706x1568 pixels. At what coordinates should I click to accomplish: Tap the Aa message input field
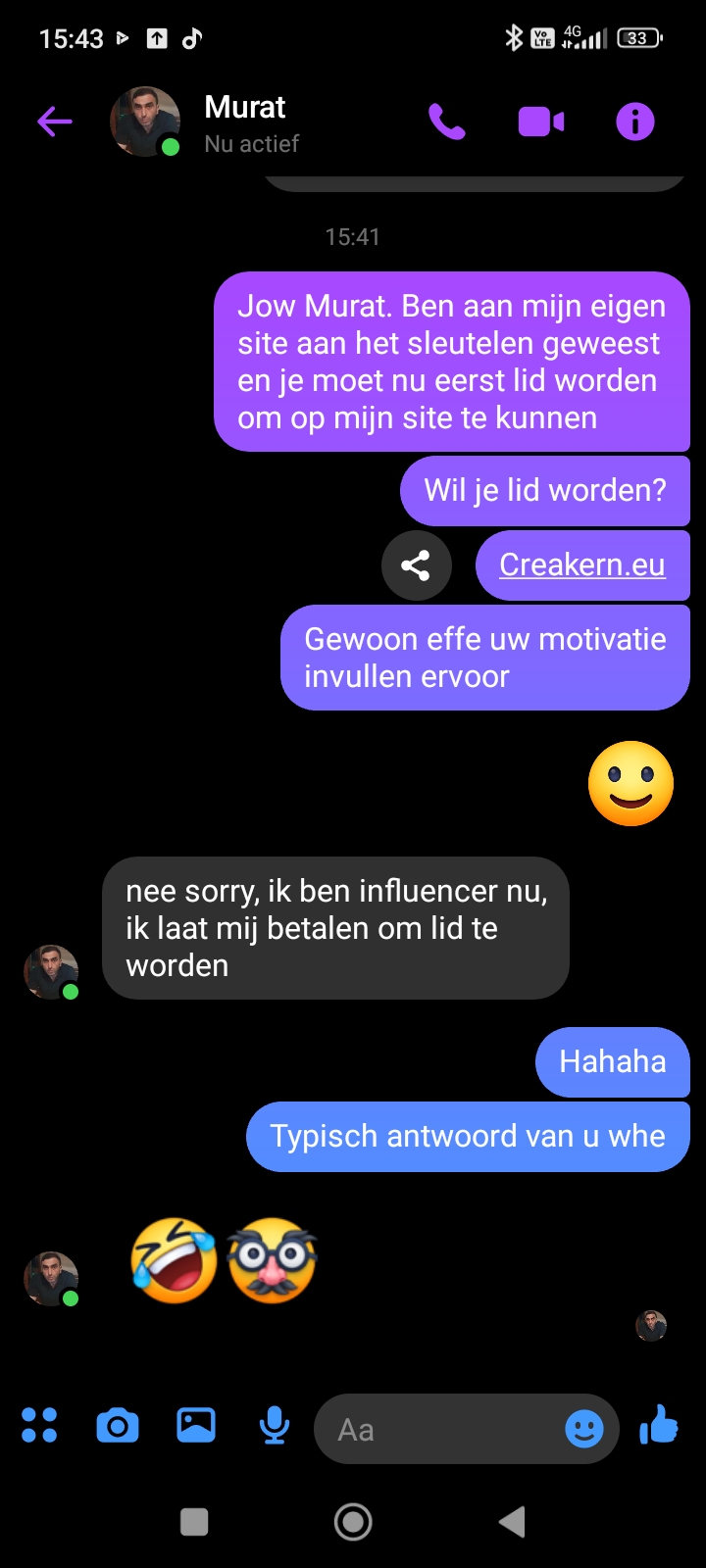coord(441,1430)
